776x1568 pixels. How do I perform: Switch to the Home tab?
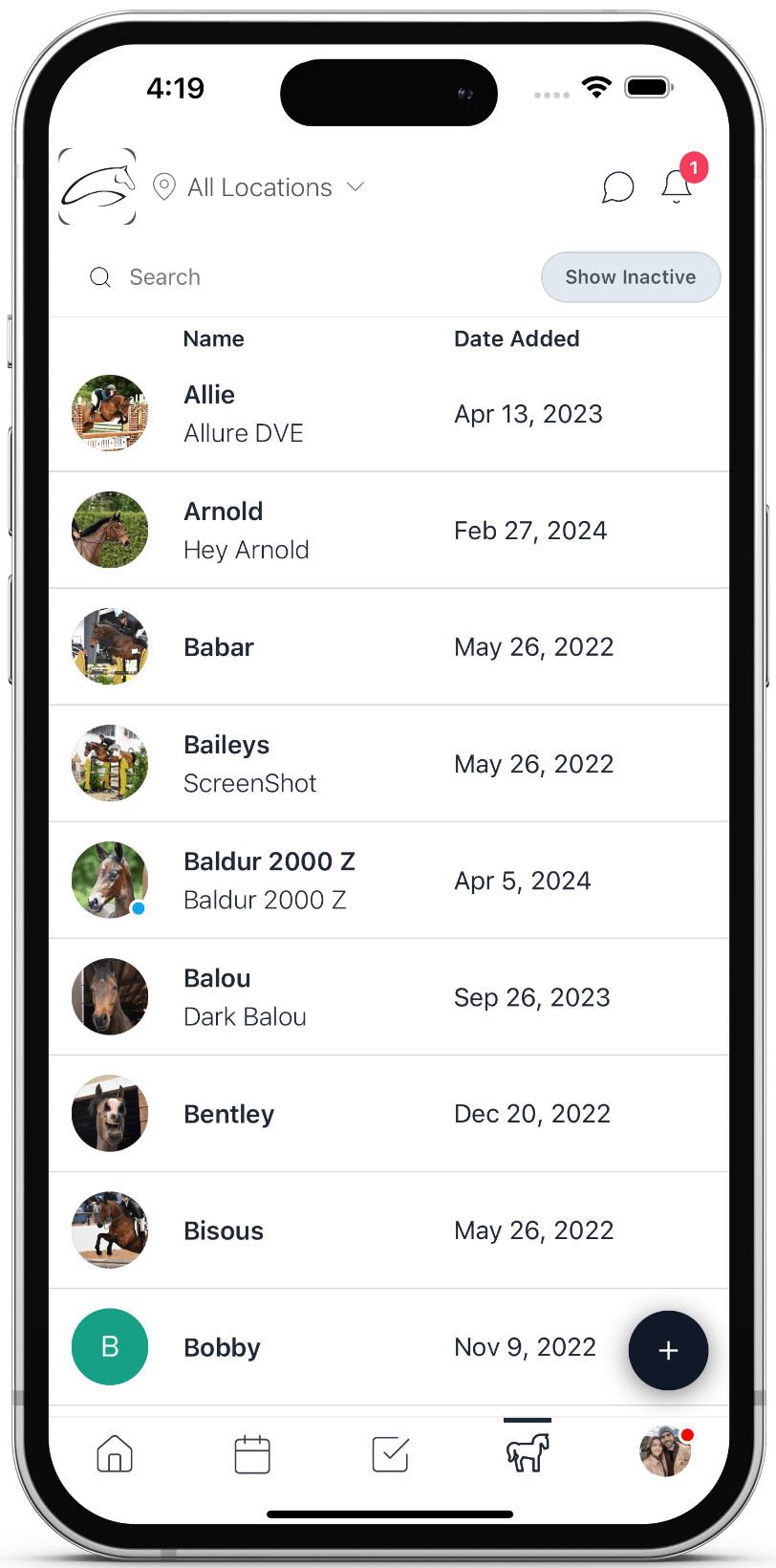coord(115,1454)
